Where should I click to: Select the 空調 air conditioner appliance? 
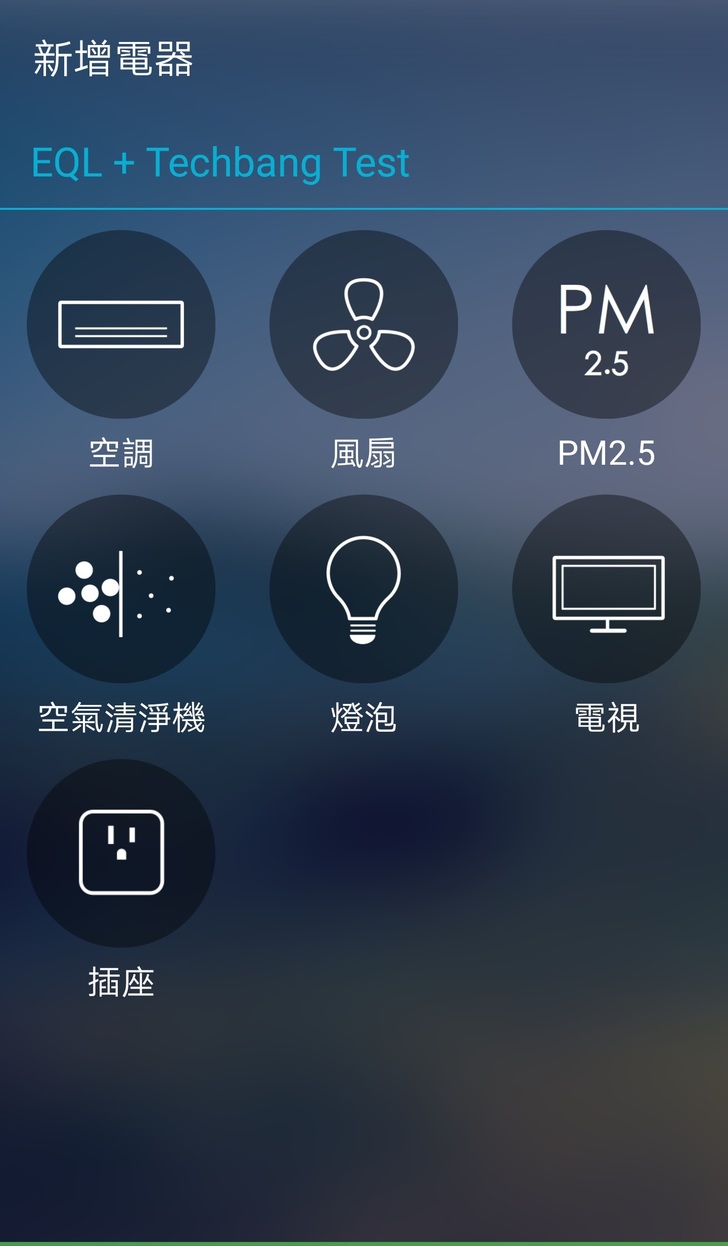coord(121,325)
